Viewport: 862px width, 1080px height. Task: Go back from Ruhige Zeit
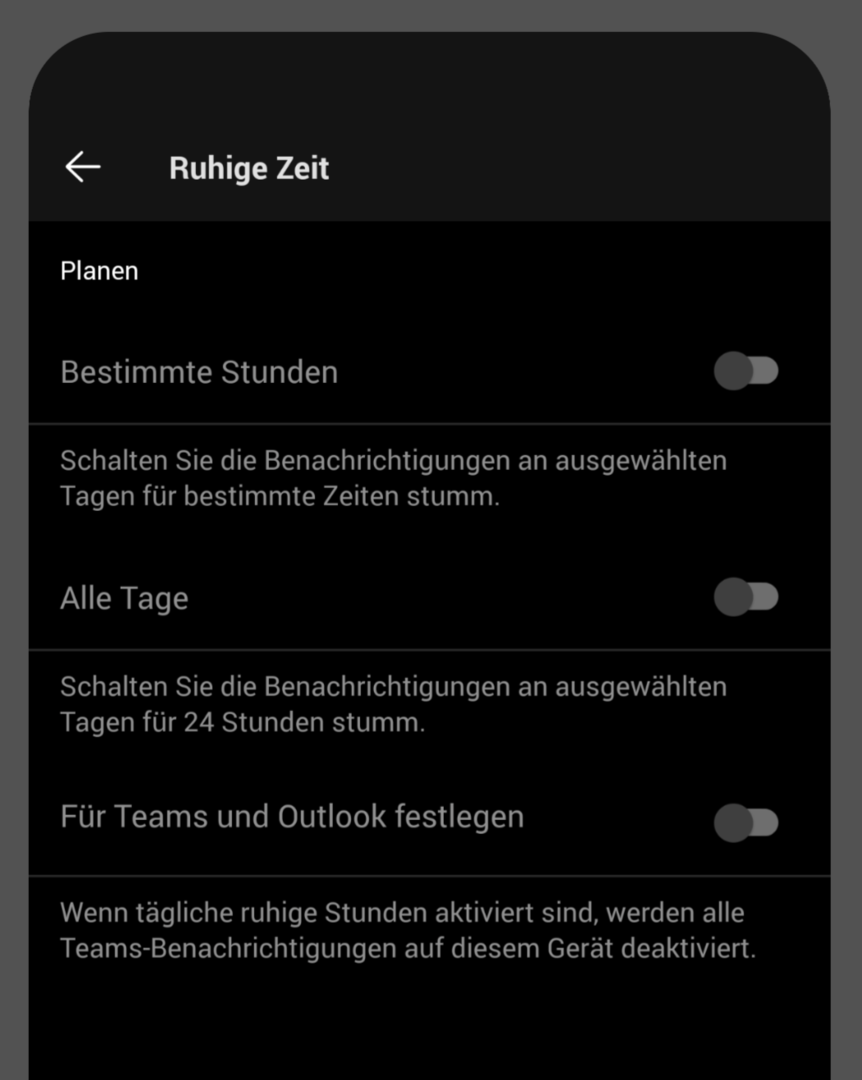(x=83, y=167)
